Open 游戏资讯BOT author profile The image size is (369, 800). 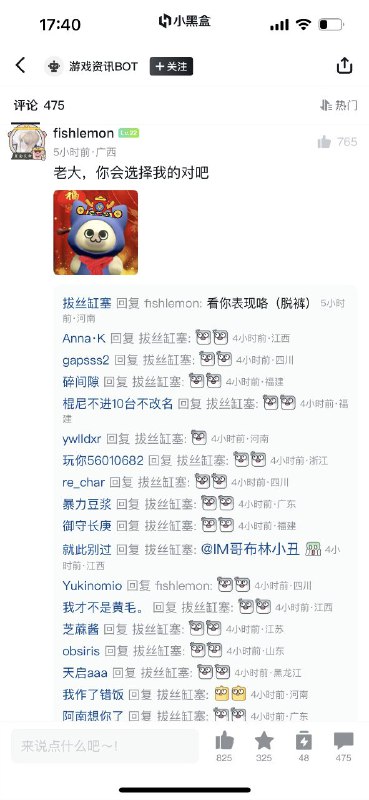[x=104, y=66]
